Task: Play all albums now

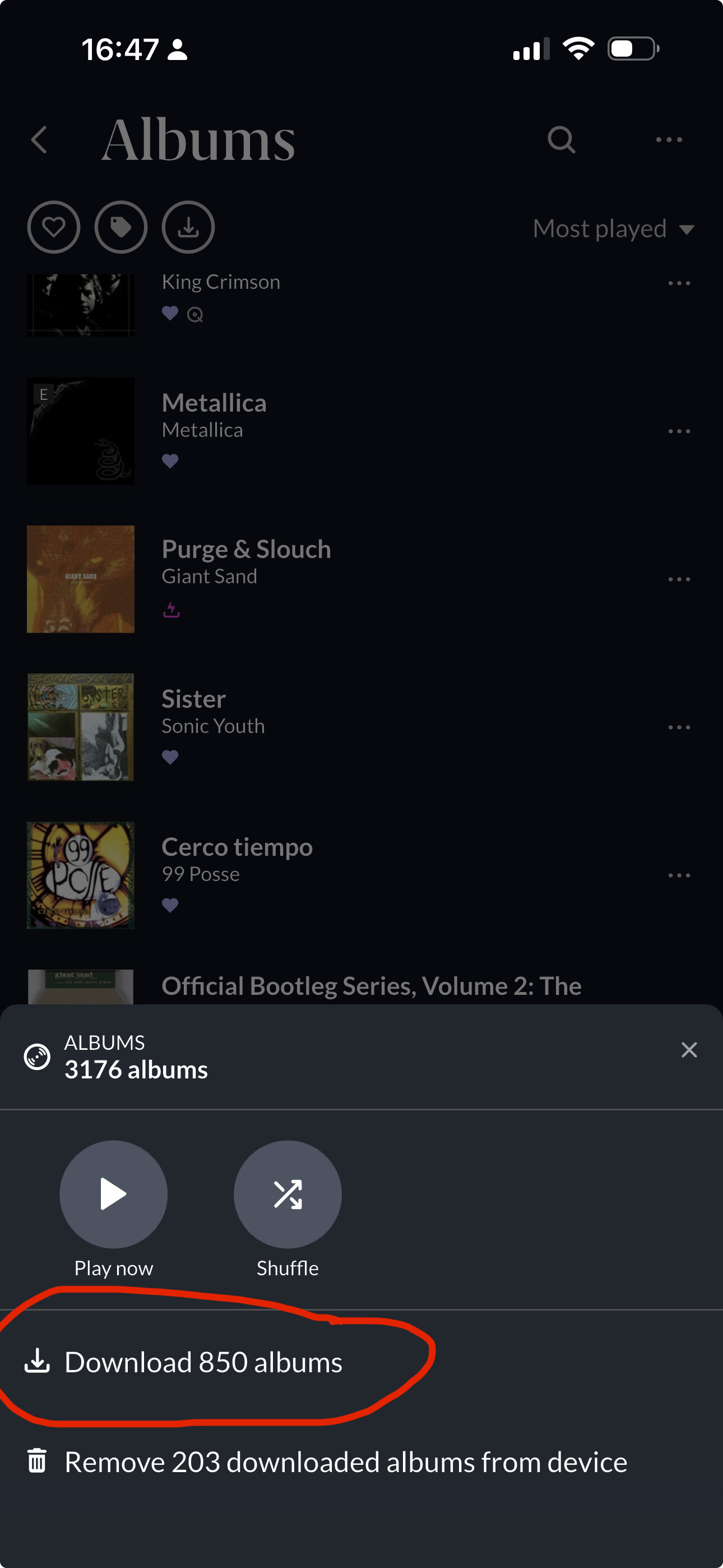Action: pos(113,1193)
